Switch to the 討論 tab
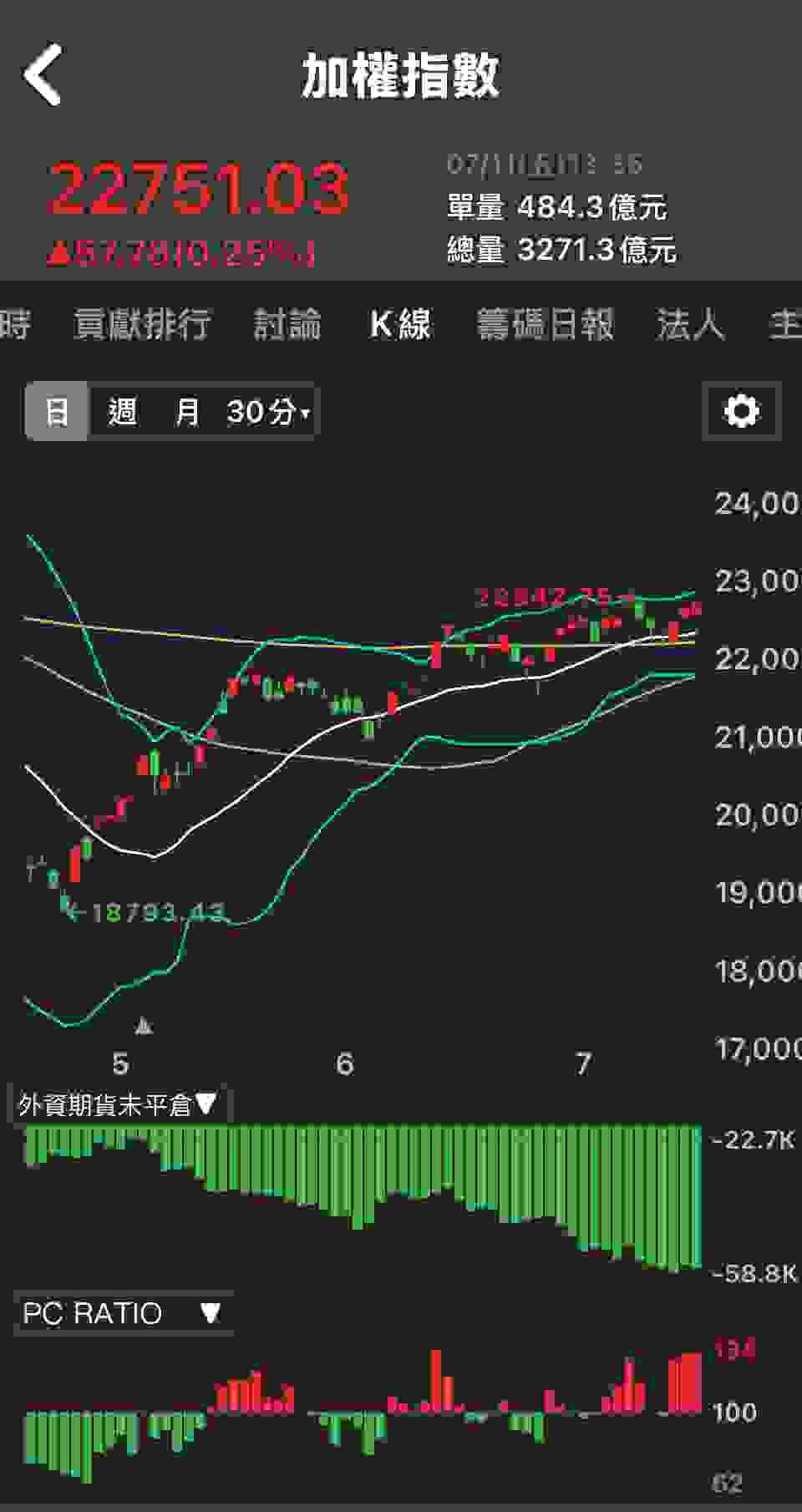The width and height of the screenshot is (802, 1512). pyautogui.click(x=287, y=324)
